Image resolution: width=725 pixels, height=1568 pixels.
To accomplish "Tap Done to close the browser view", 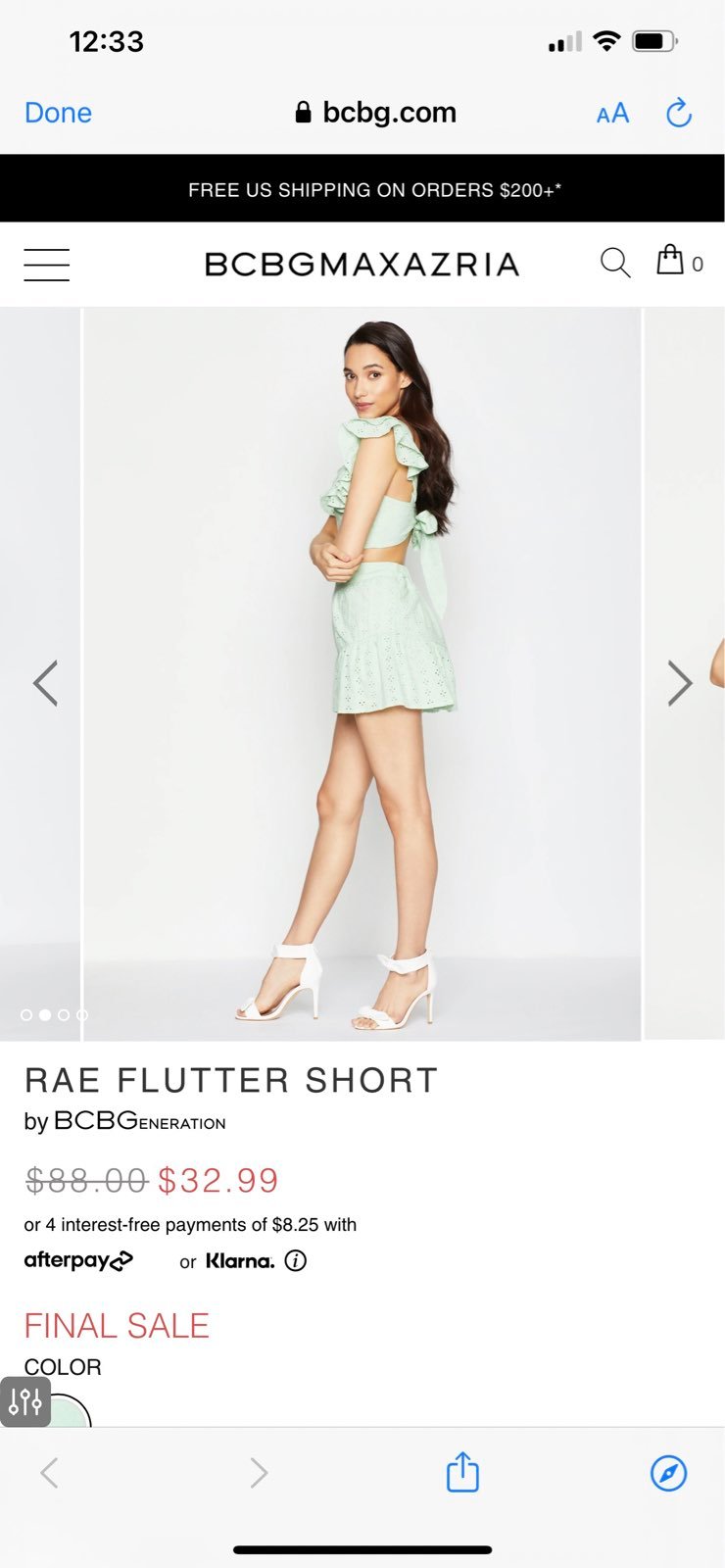I will (58, 113).
